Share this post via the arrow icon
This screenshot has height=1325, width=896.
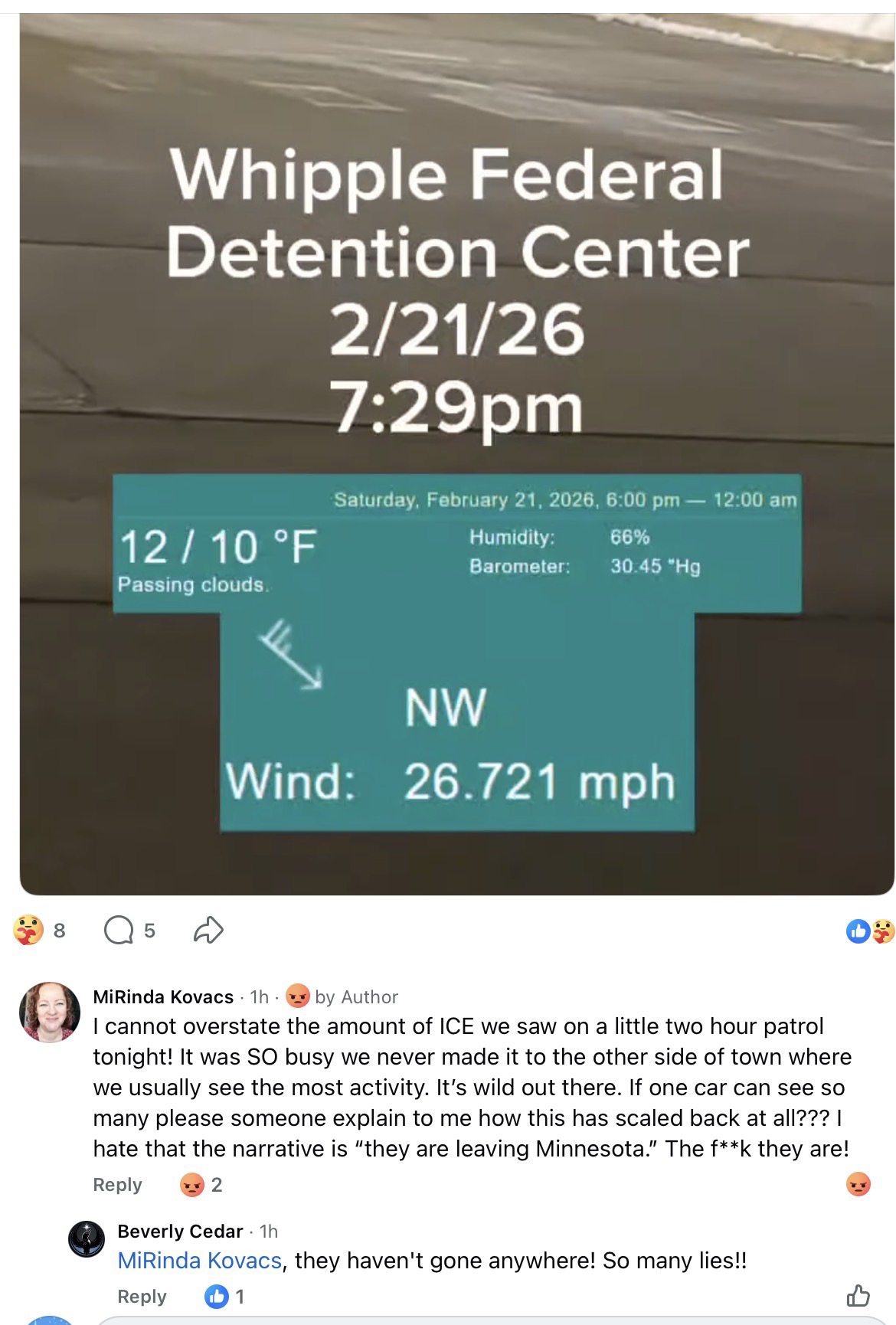[x=208, y=931]
